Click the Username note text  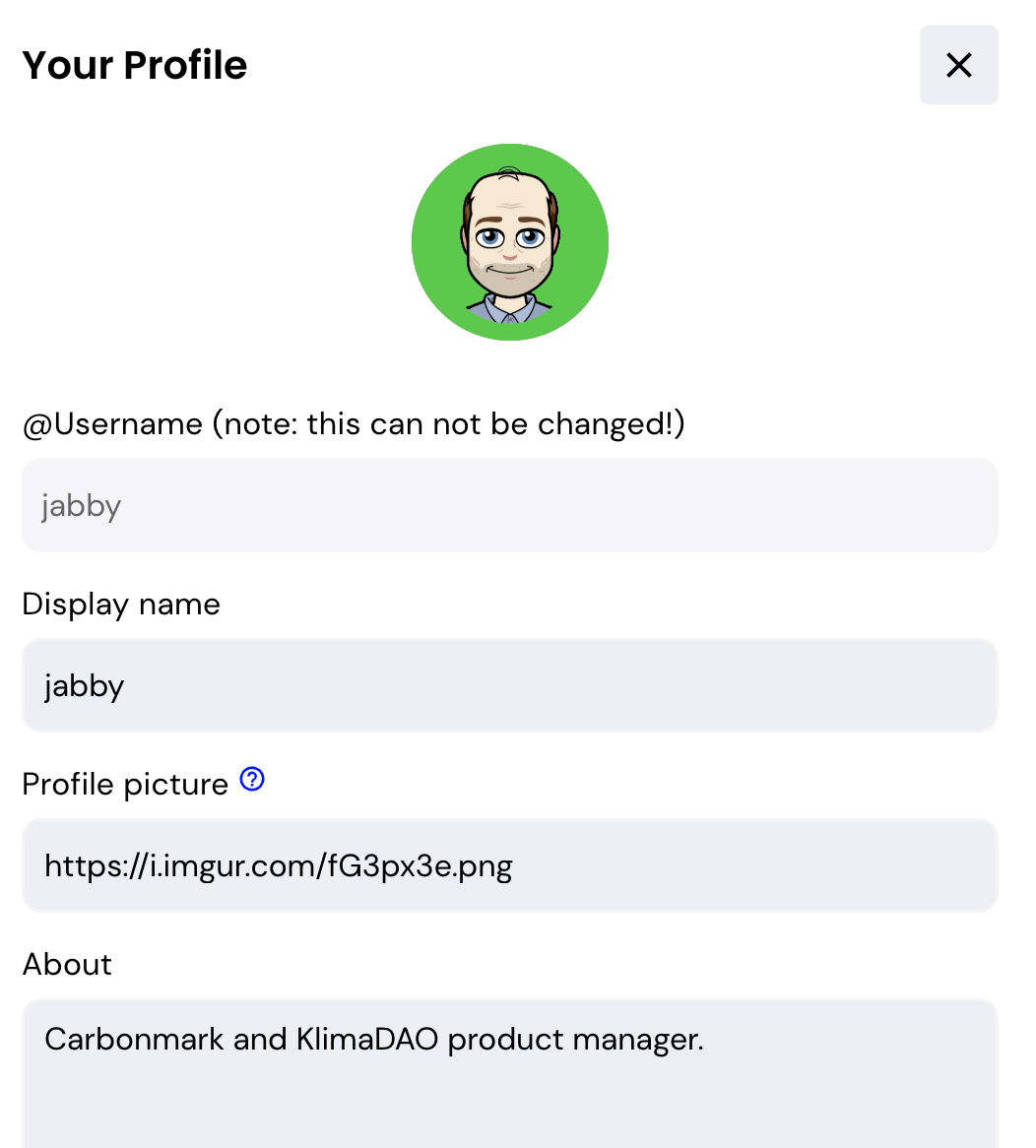point(354,423)
